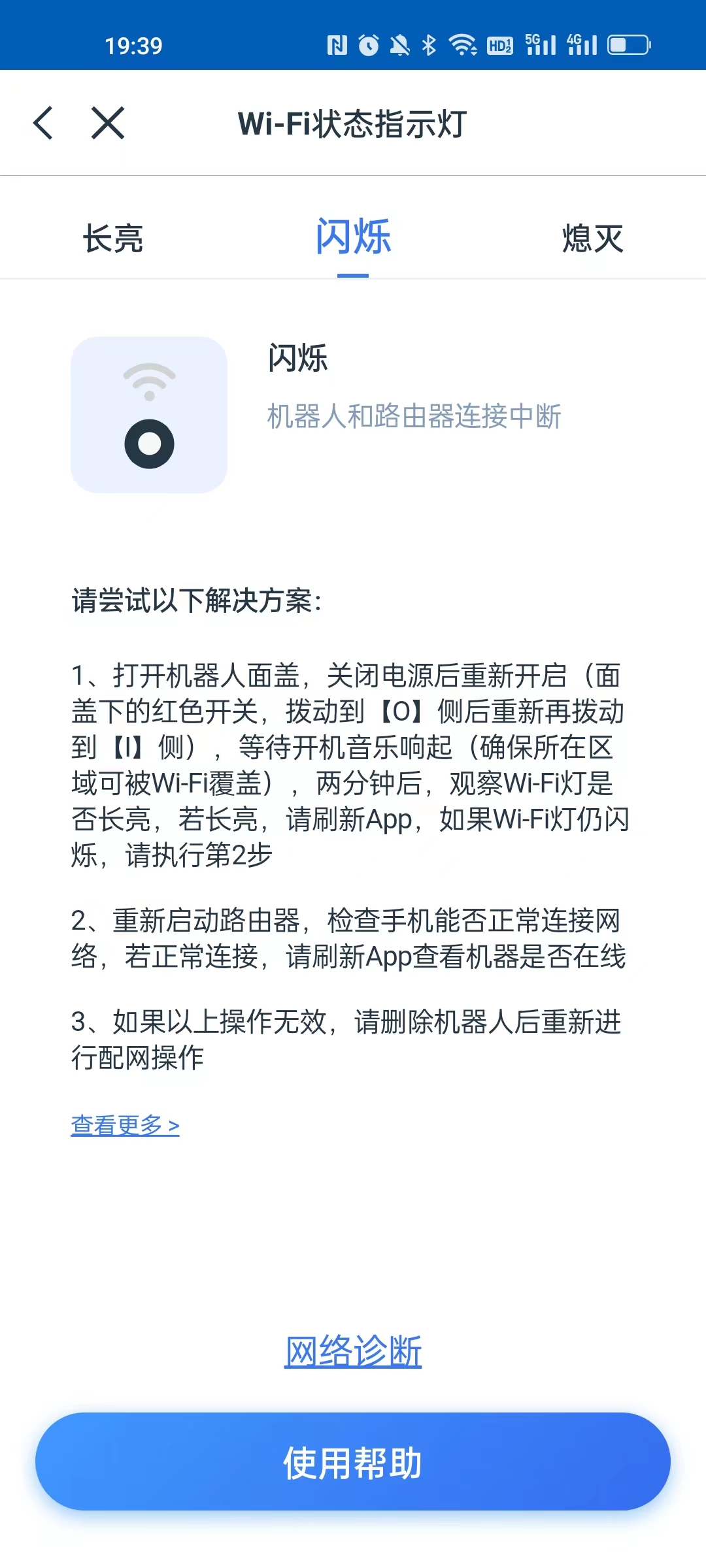Select the 闪烁 tab
Viewport: 706px width, 1568px height.
tap(353, 237)
